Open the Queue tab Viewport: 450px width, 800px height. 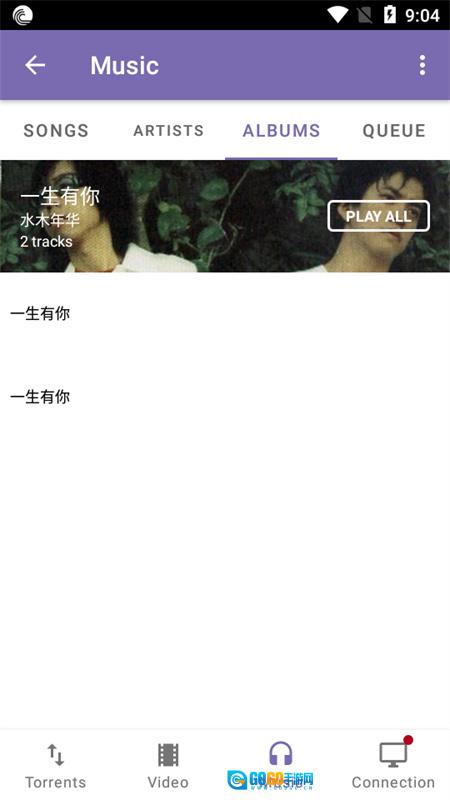click(394, 131)
